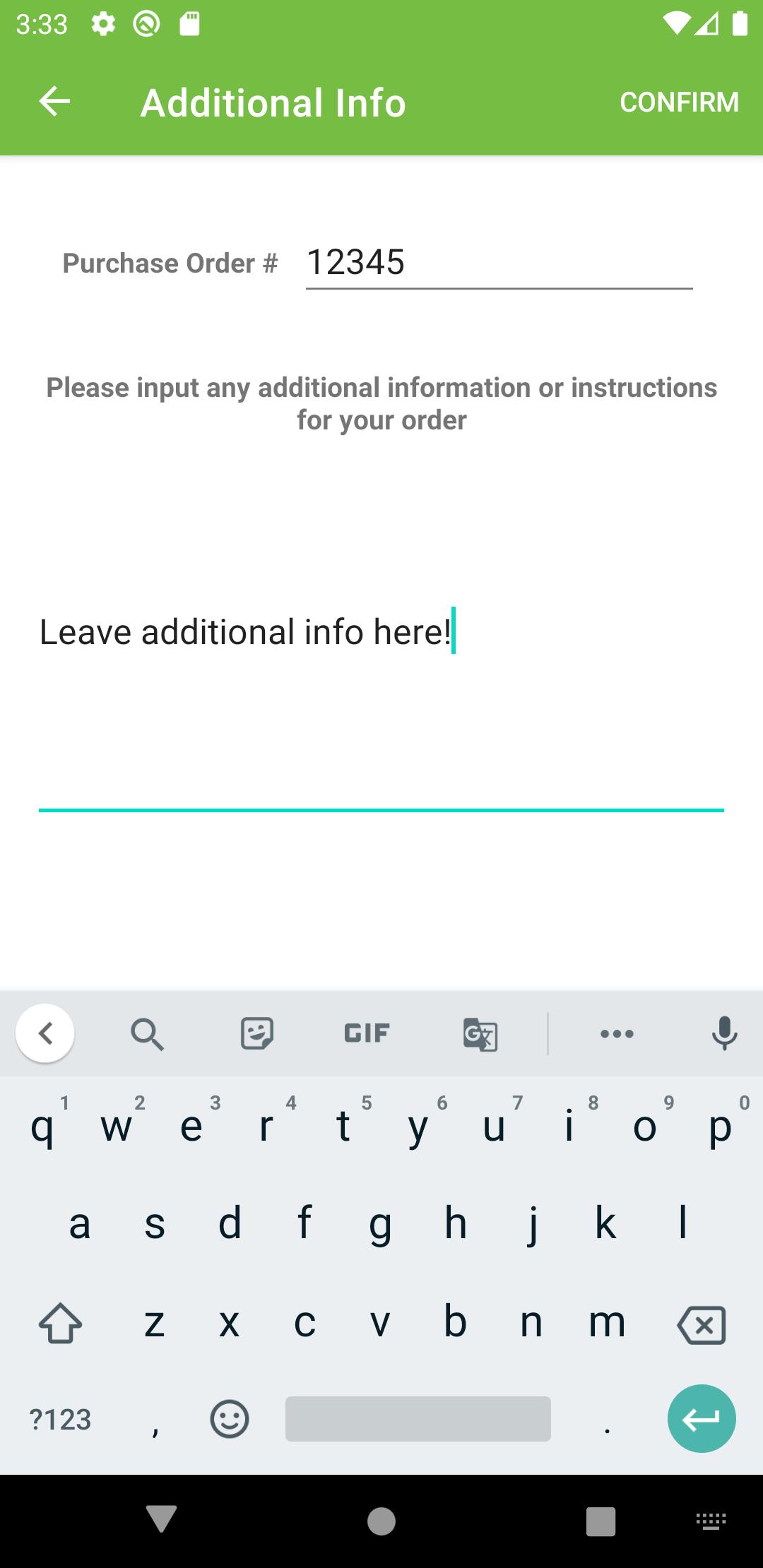The width and height of the screenshot is (763, 1568).
Task: Open keyboard search
Action: [147, 1034]
